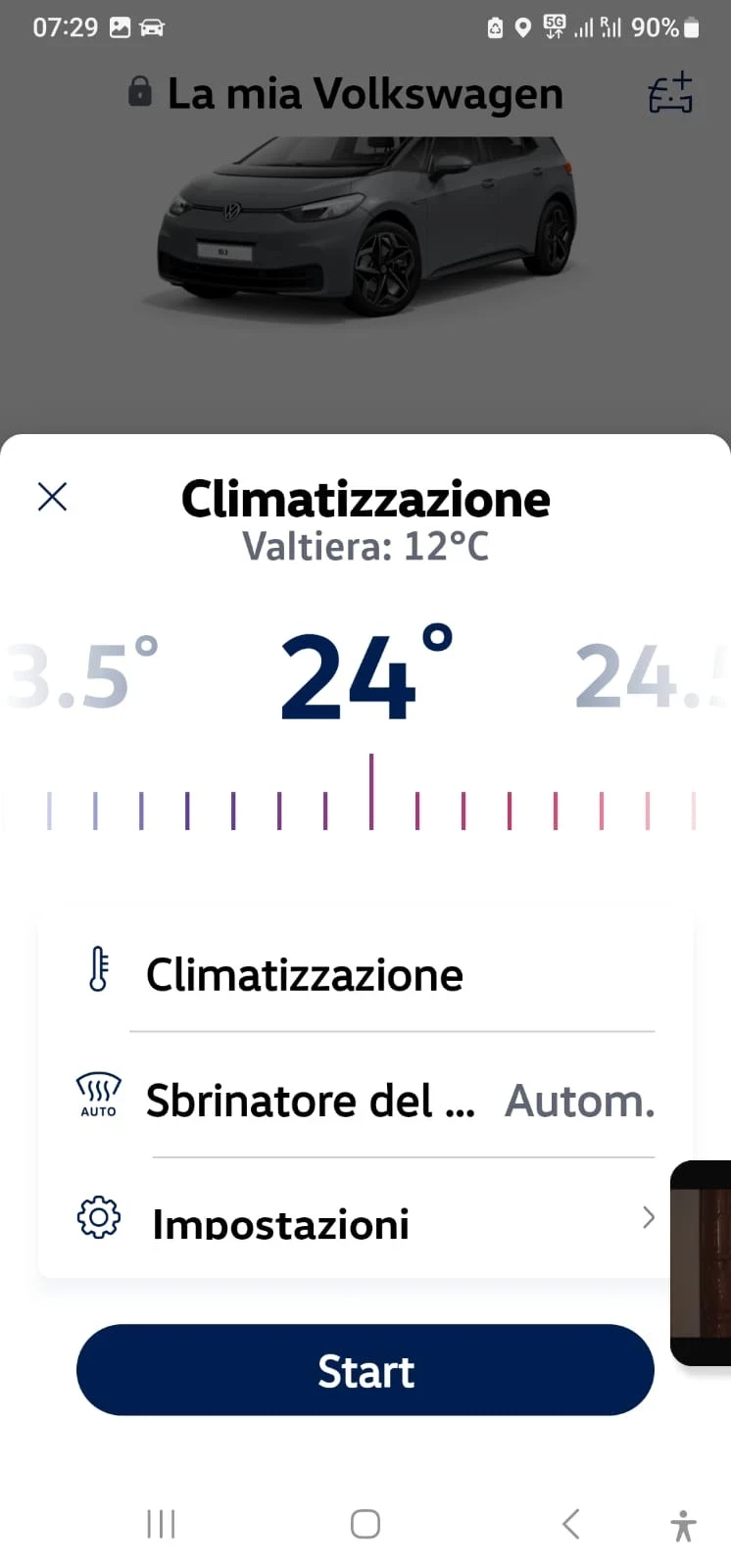Select the Sbrinatore del parabrezza option
This screenshot has width=731, height=1568.
click(365, 1101)
